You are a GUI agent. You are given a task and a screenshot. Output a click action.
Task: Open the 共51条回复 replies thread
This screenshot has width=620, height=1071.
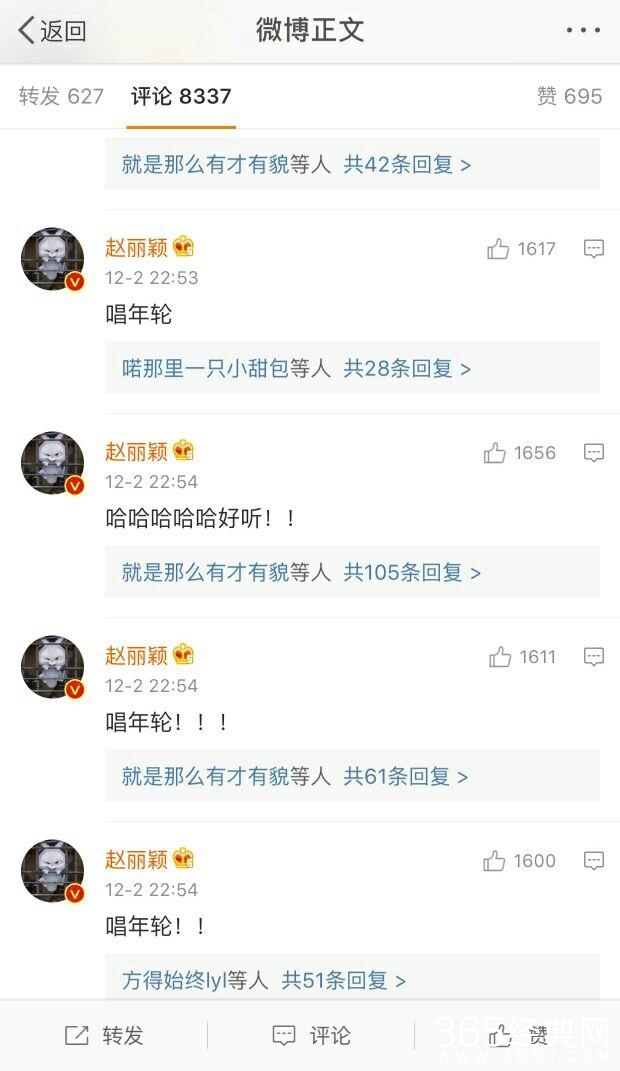343,980
